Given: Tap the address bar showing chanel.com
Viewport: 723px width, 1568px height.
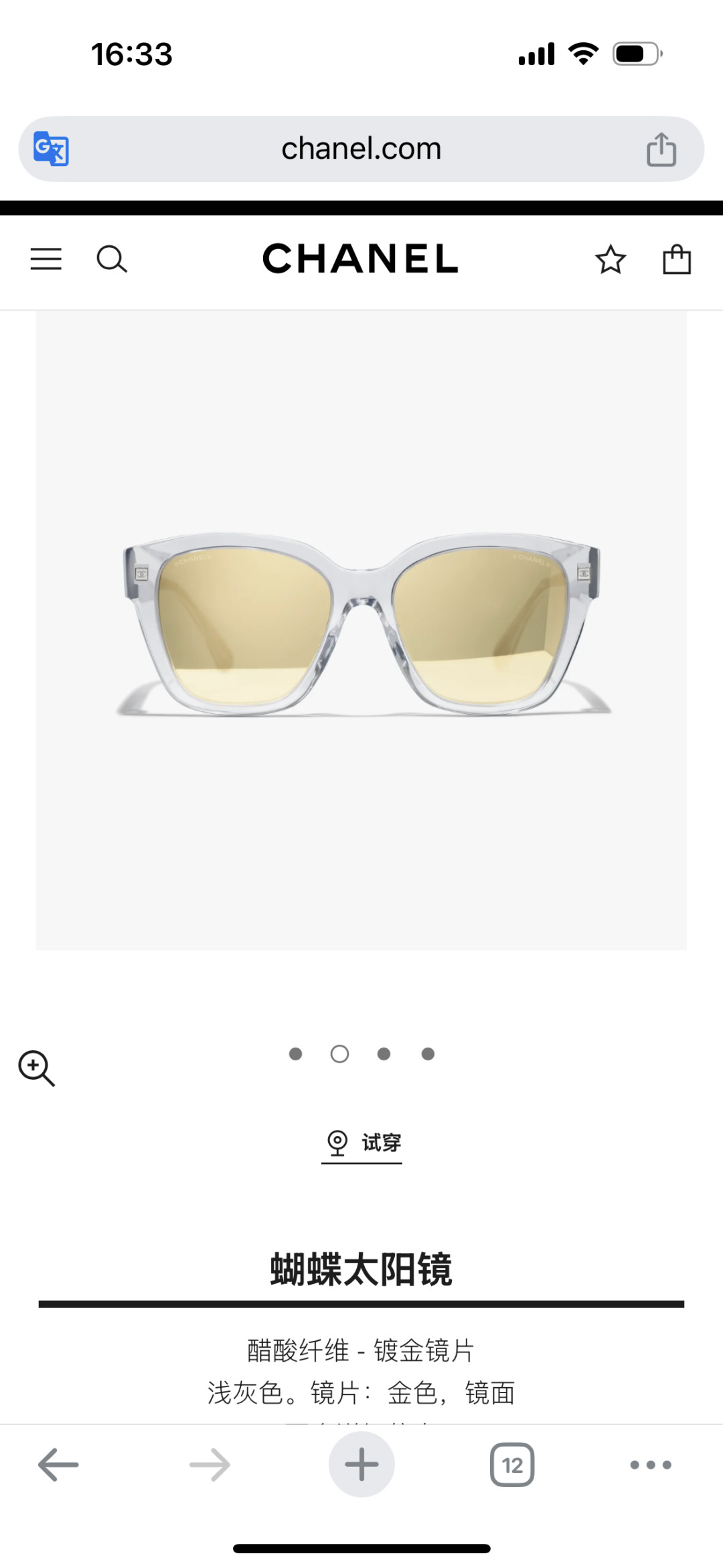Looking at the screenshot, I should (361, 149).
